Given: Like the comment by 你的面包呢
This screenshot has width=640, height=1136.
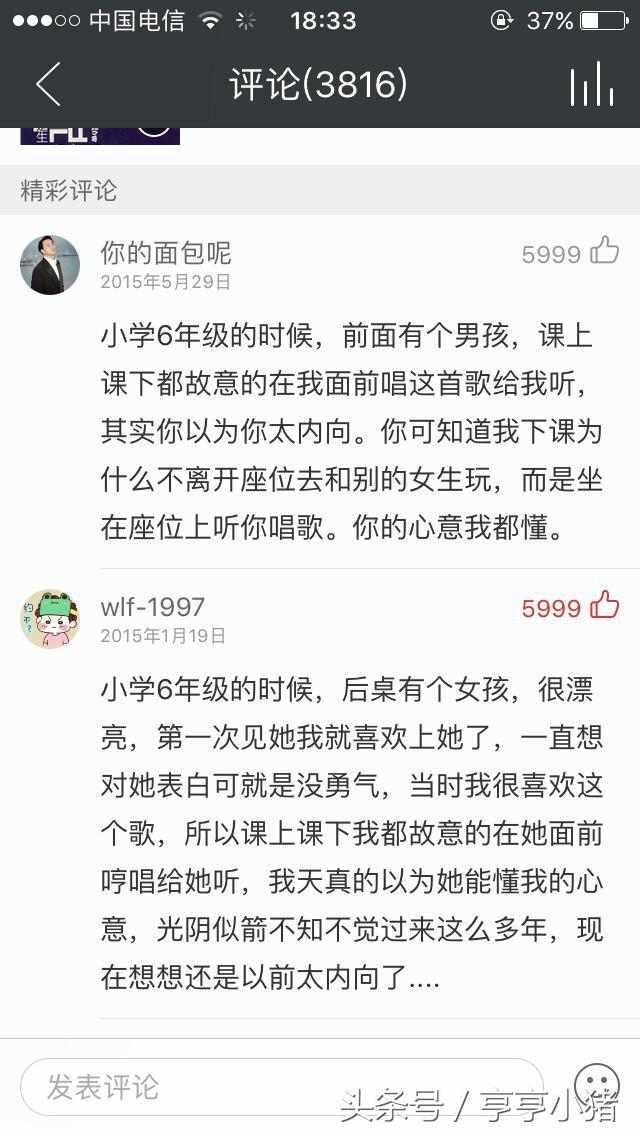Looking at the screenshot, I should pos(604,251).
